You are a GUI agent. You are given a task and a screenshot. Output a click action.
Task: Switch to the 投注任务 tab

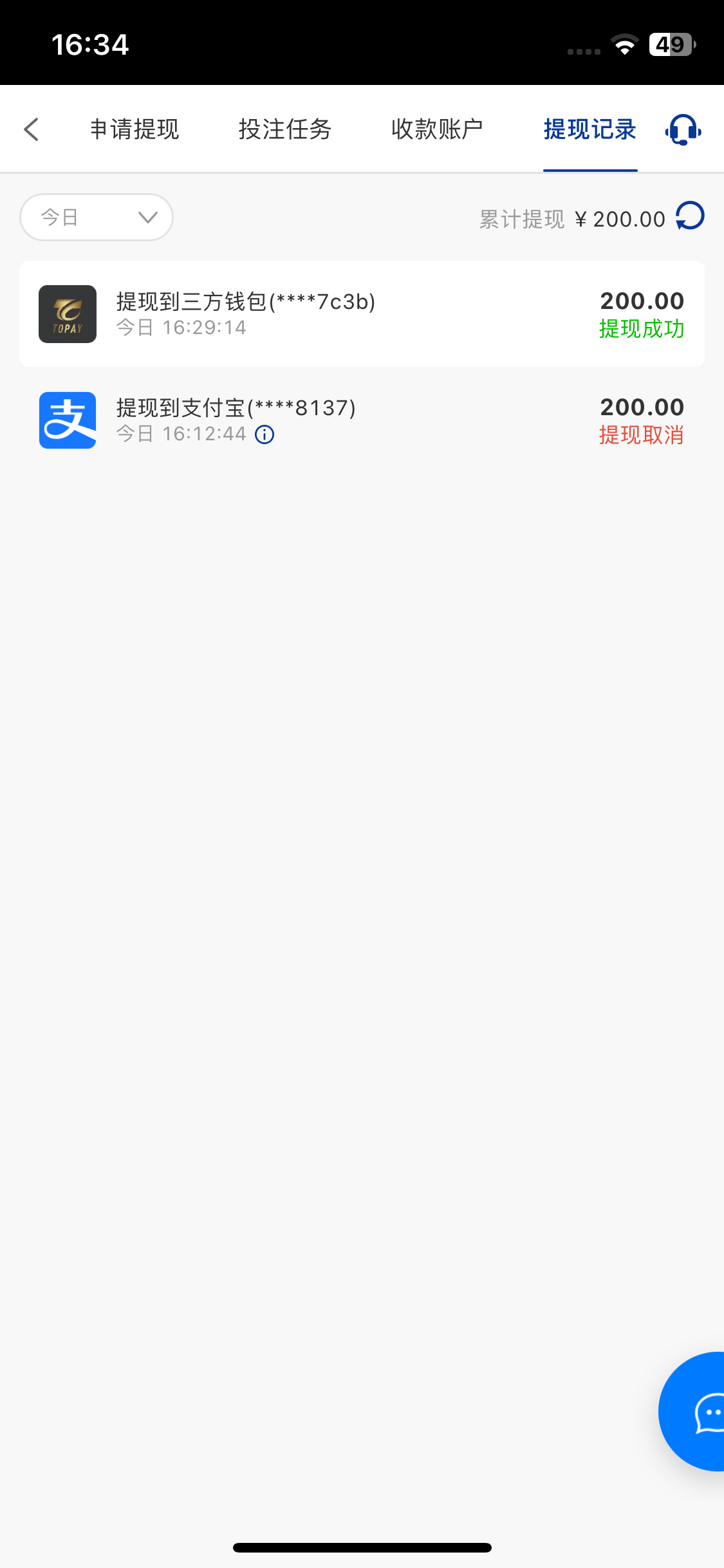coord(284,129)
